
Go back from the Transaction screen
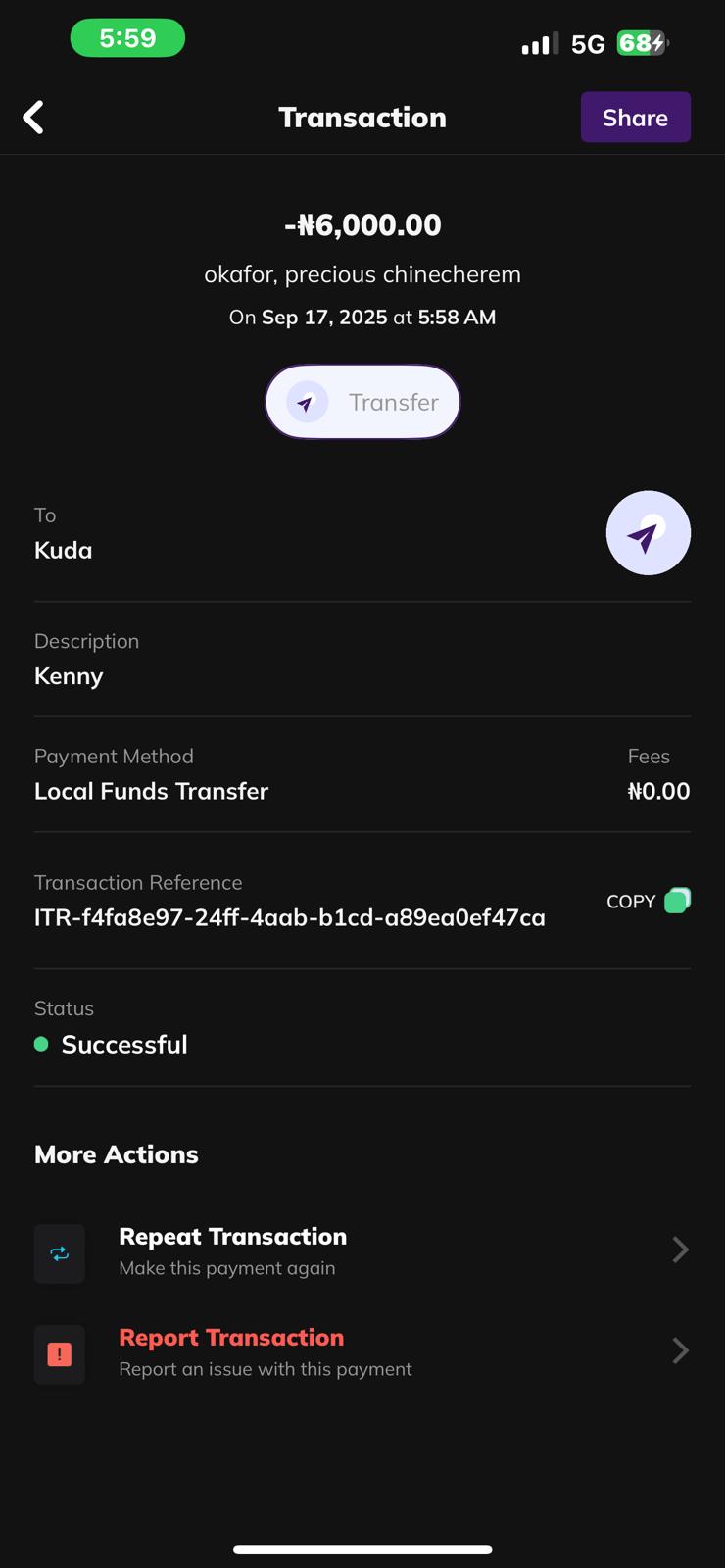33,118
